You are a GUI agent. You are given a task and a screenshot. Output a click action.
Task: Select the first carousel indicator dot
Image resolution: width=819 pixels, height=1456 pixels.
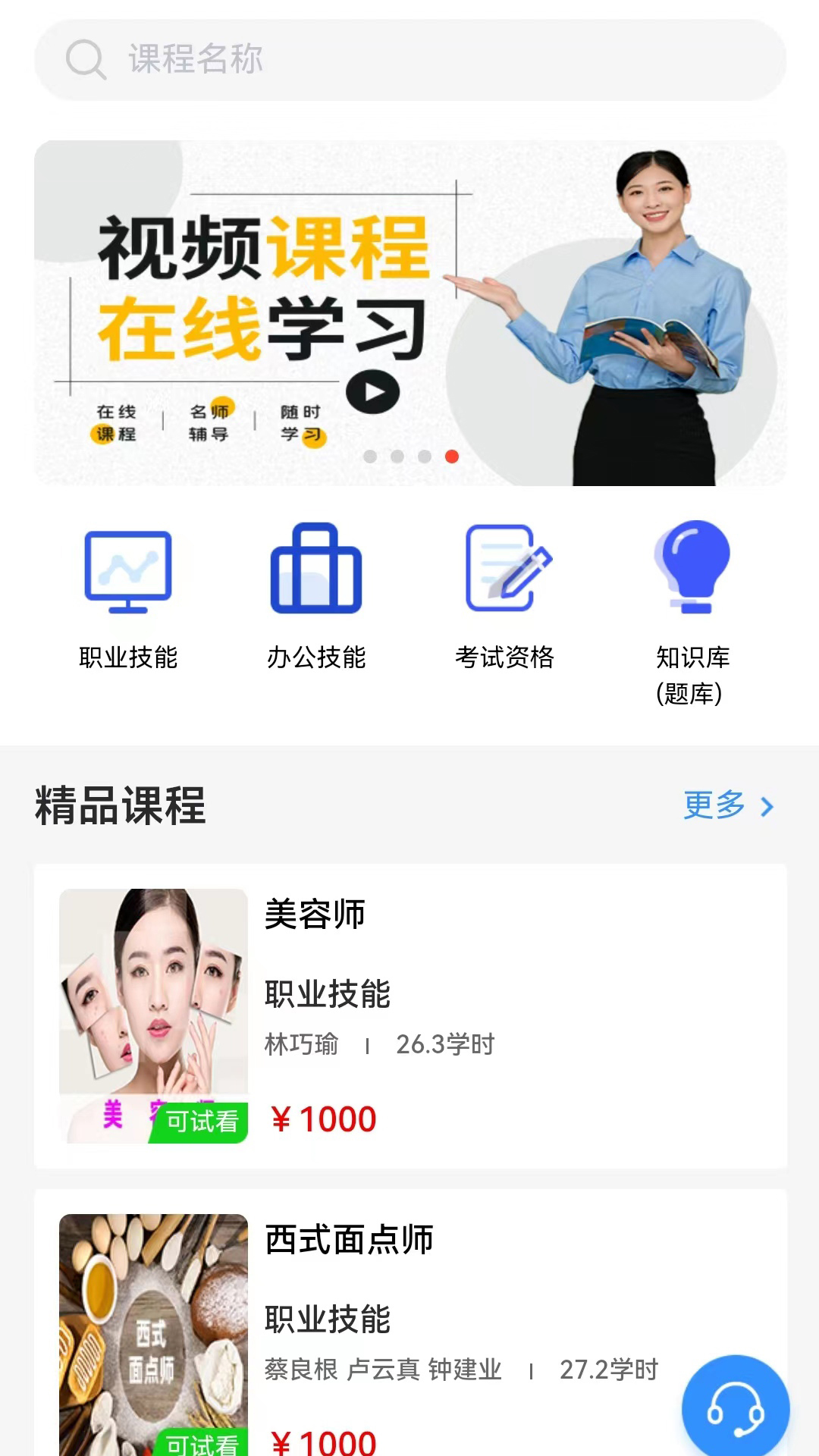point(369,457)
